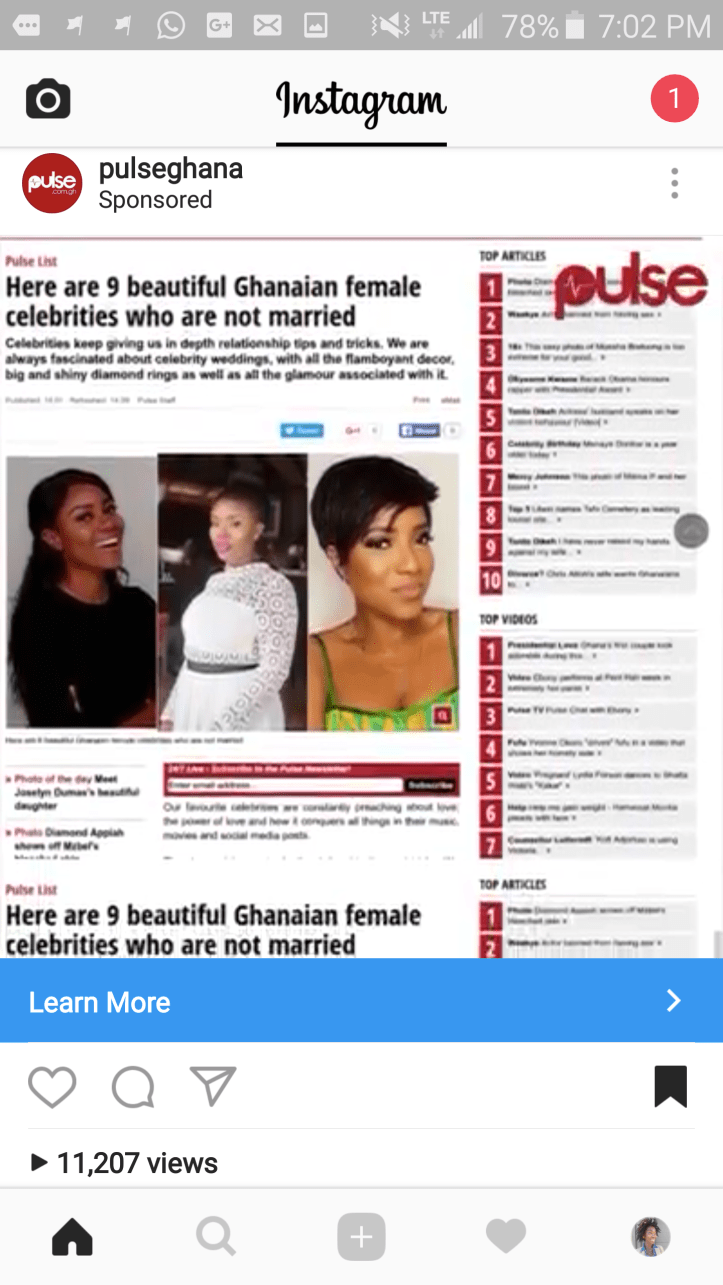Share the post via direct message
Viewport: 723px width, 1285px height.
(213, 1087)
